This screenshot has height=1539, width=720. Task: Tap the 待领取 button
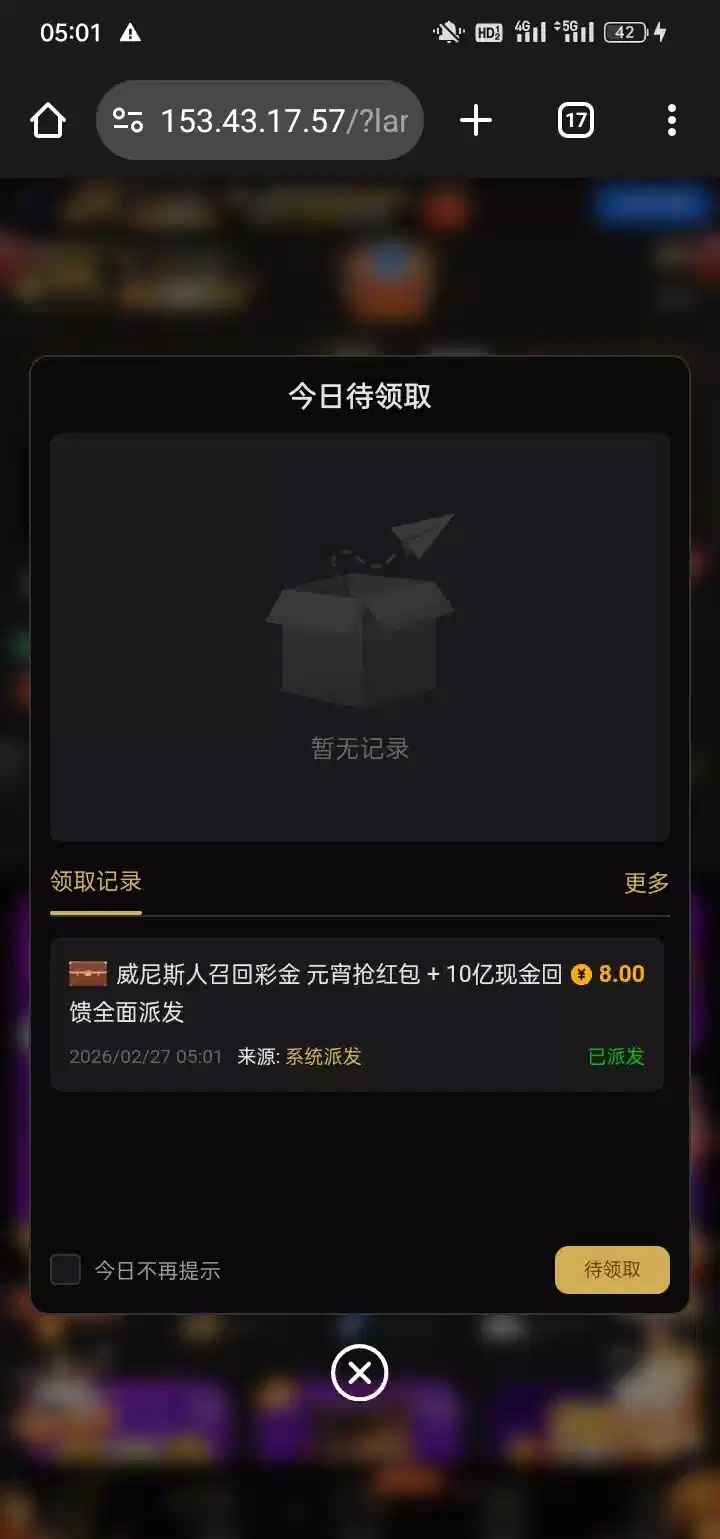[612, 1270]
